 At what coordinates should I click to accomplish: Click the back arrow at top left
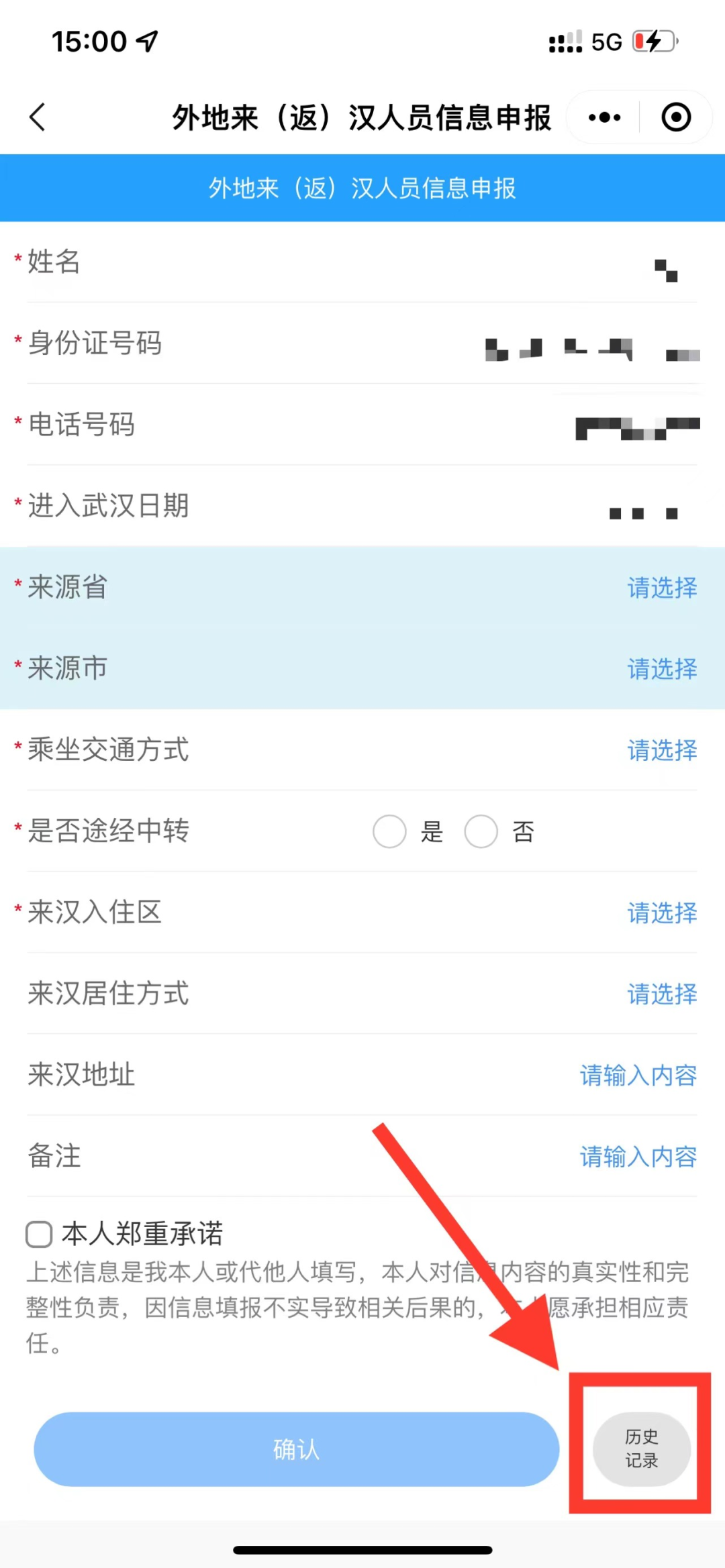click(x=38, y=117)
